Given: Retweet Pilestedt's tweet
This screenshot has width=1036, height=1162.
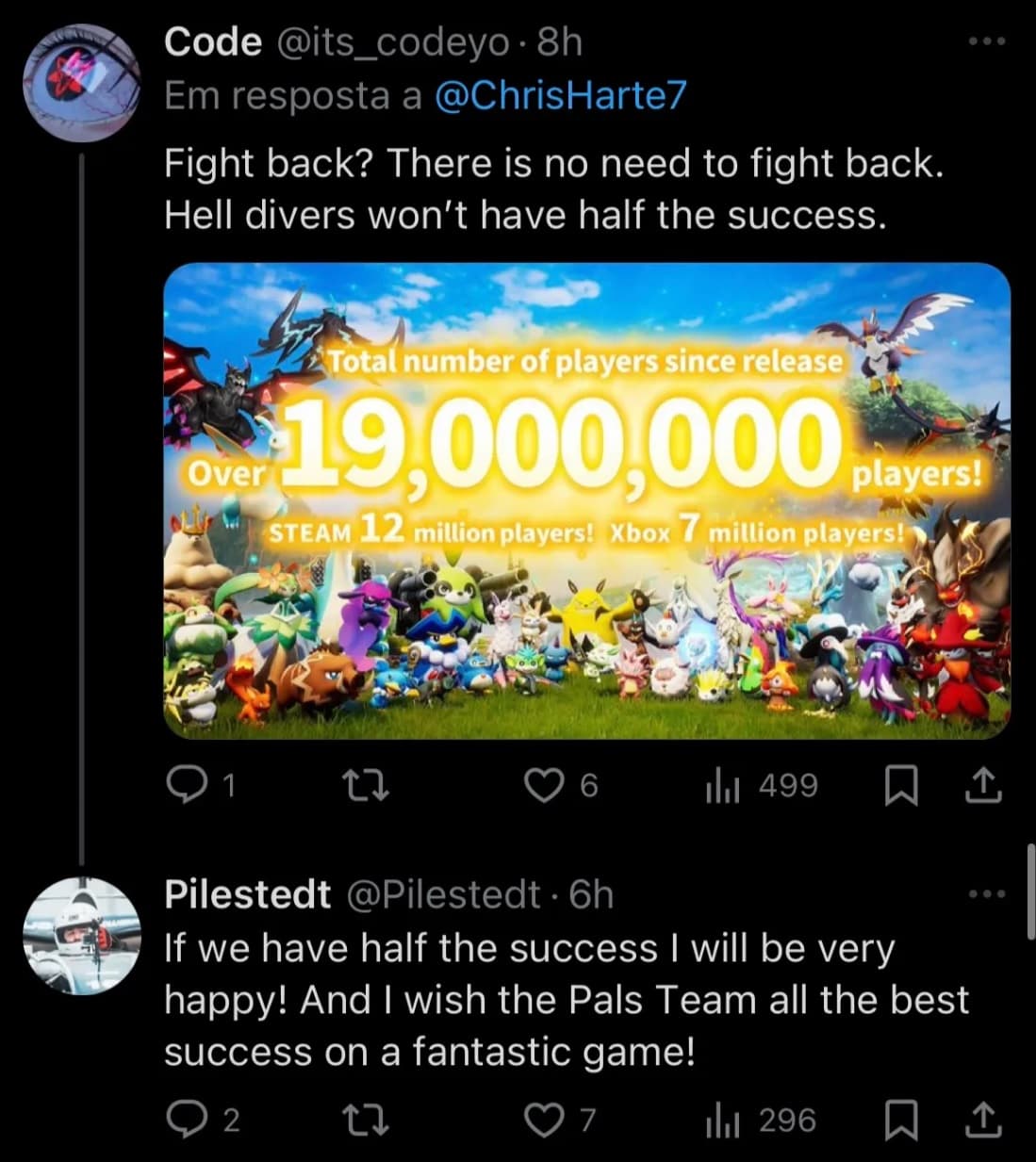Looking at the screenshot, I should coord(365,1120).
